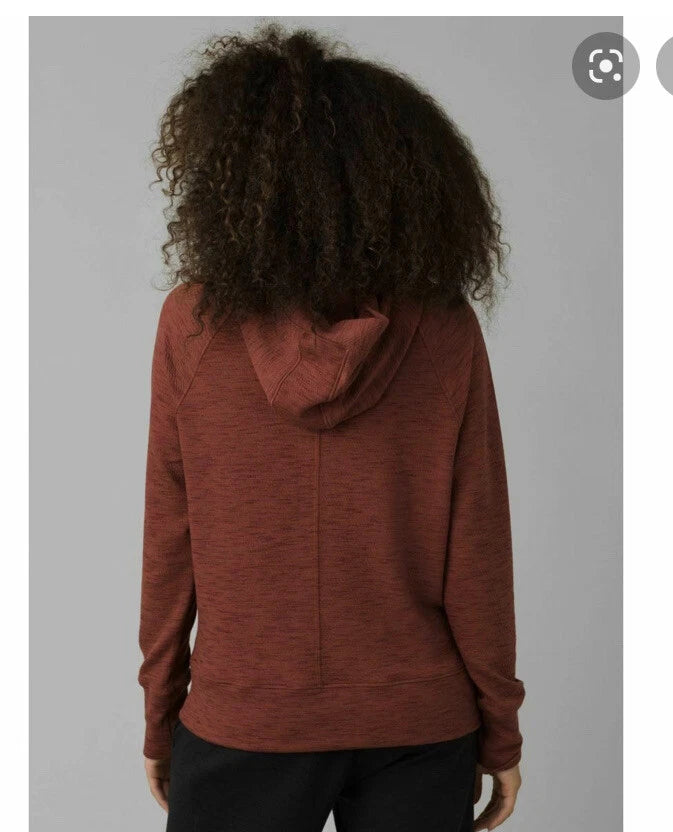Search this image with Google Lens
673x832 pixels.
[605, 66]
